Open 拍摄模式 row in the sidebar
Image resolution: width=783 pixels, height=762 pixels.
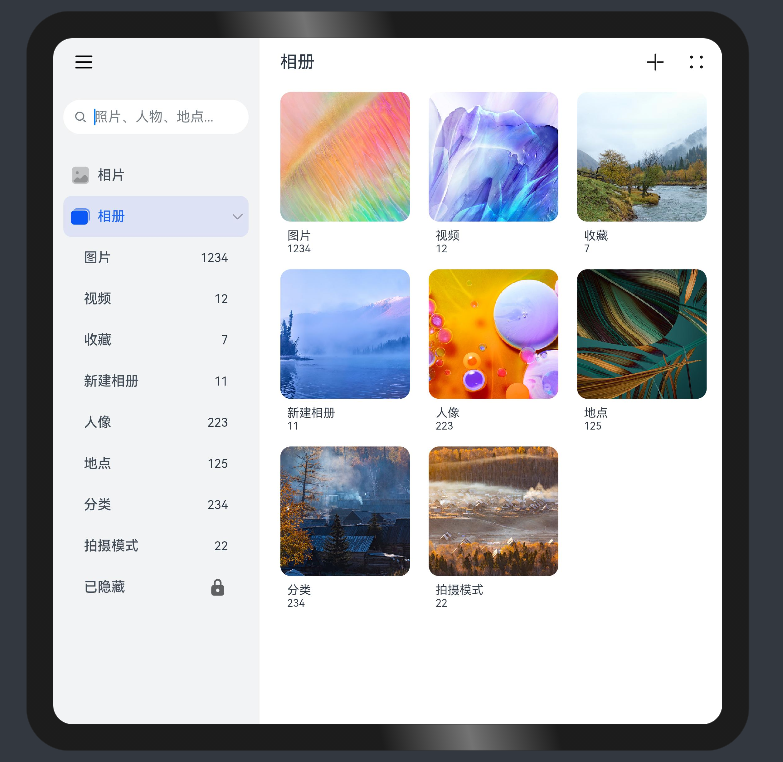156,546
